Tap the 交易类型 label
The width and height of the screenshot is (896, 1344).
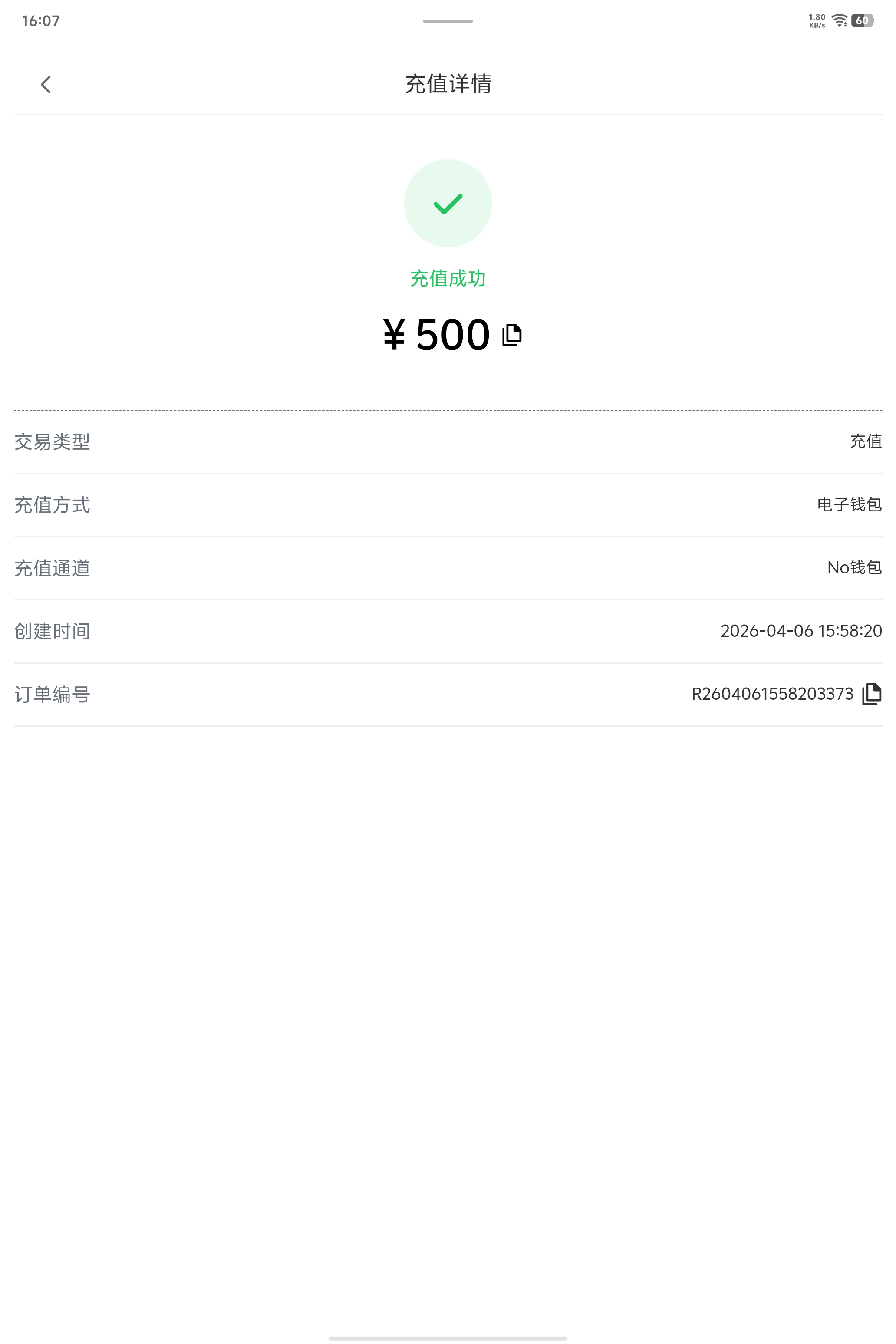coord(52,442)
